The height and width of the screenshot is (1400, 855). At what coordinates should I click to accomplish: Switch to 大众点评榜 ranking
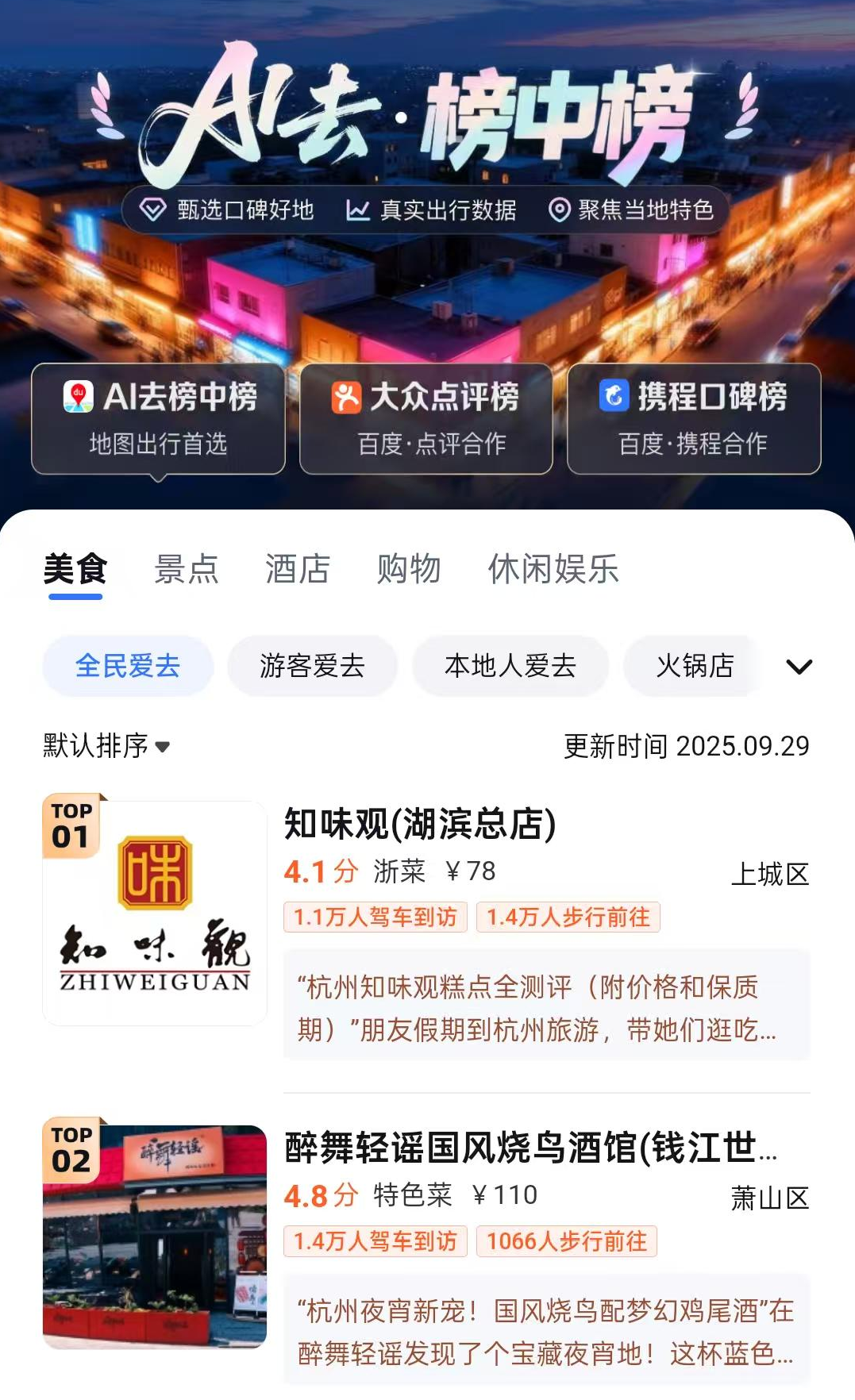point(426,418)
